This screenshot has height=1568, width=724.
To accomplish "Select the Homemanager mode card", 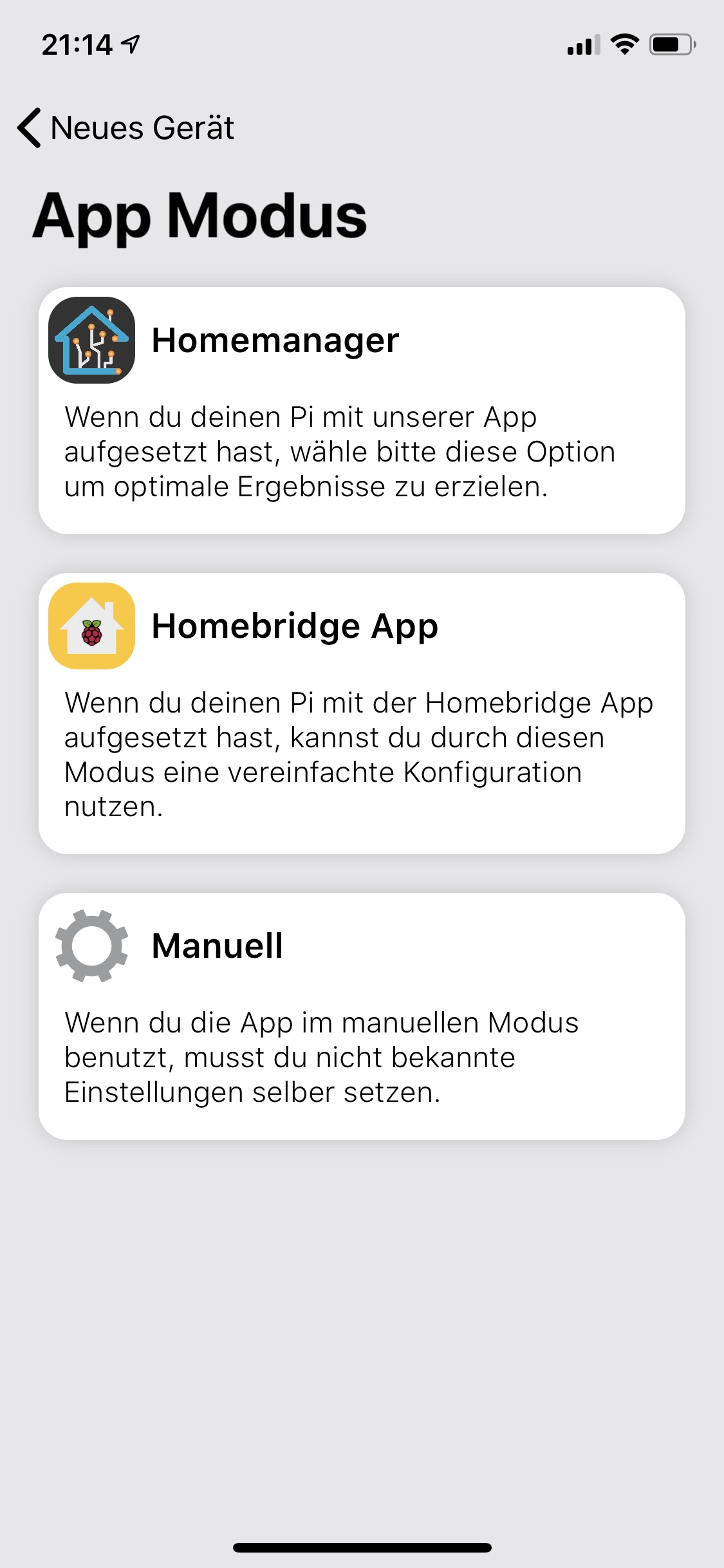I will pyautogui.click(x=362, y=411).
